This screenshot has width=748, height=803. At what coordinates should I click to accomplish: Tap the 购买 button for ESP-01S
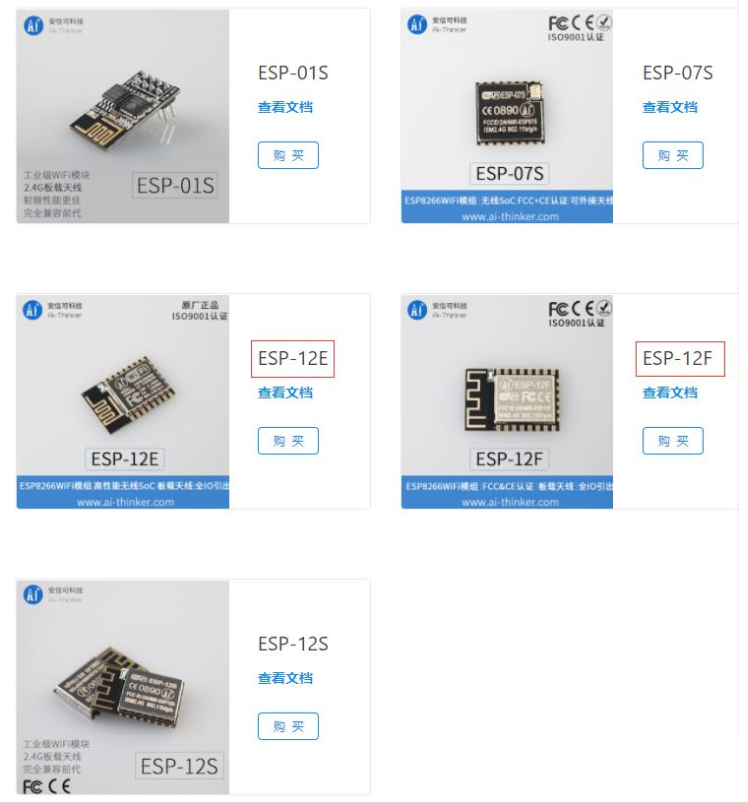288,155
